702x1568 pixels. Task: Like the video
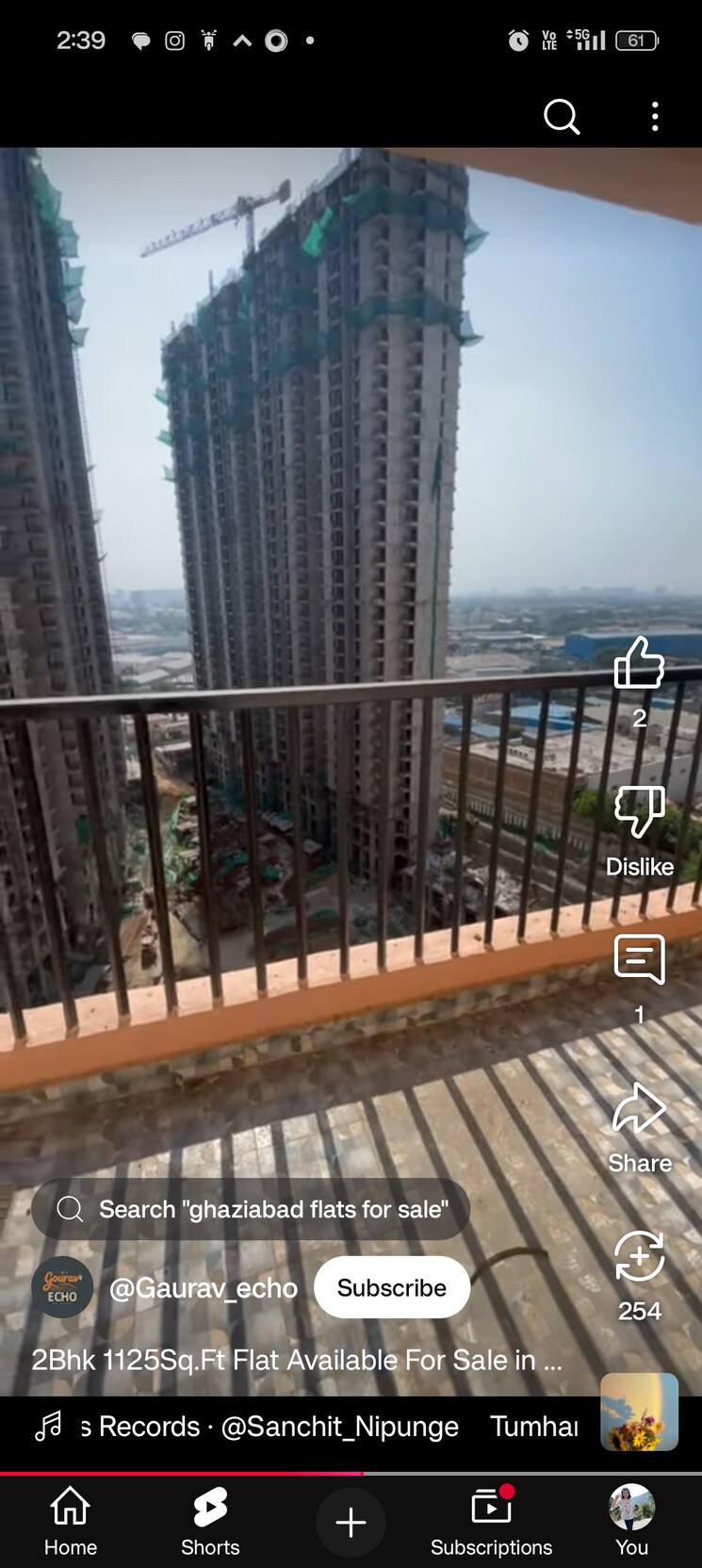[640, 666]
